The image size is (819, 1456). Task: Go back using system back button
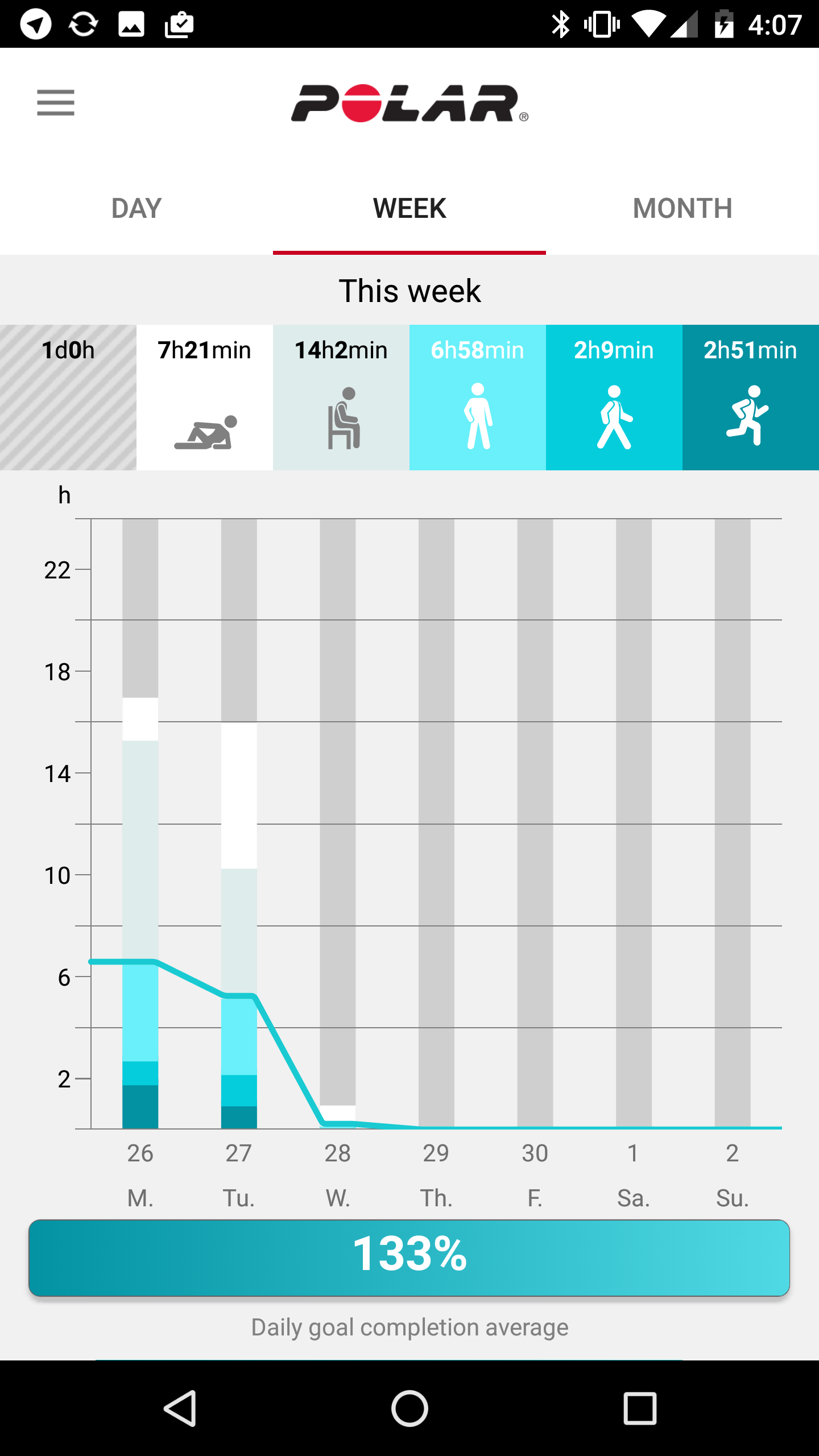click(180, 1408)
